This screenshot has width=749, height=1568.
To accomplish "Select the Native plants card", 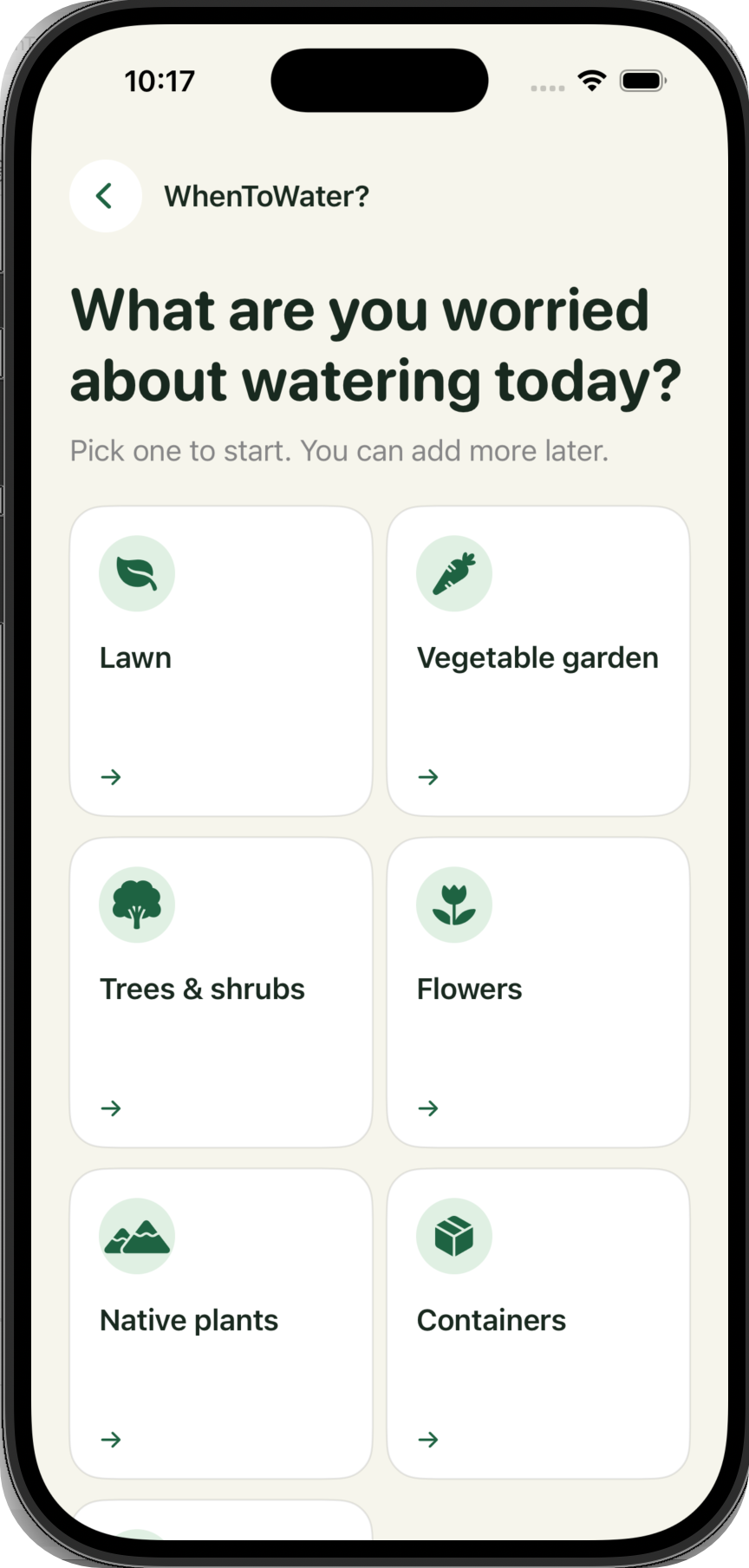I will click(x=221, y=1323).
